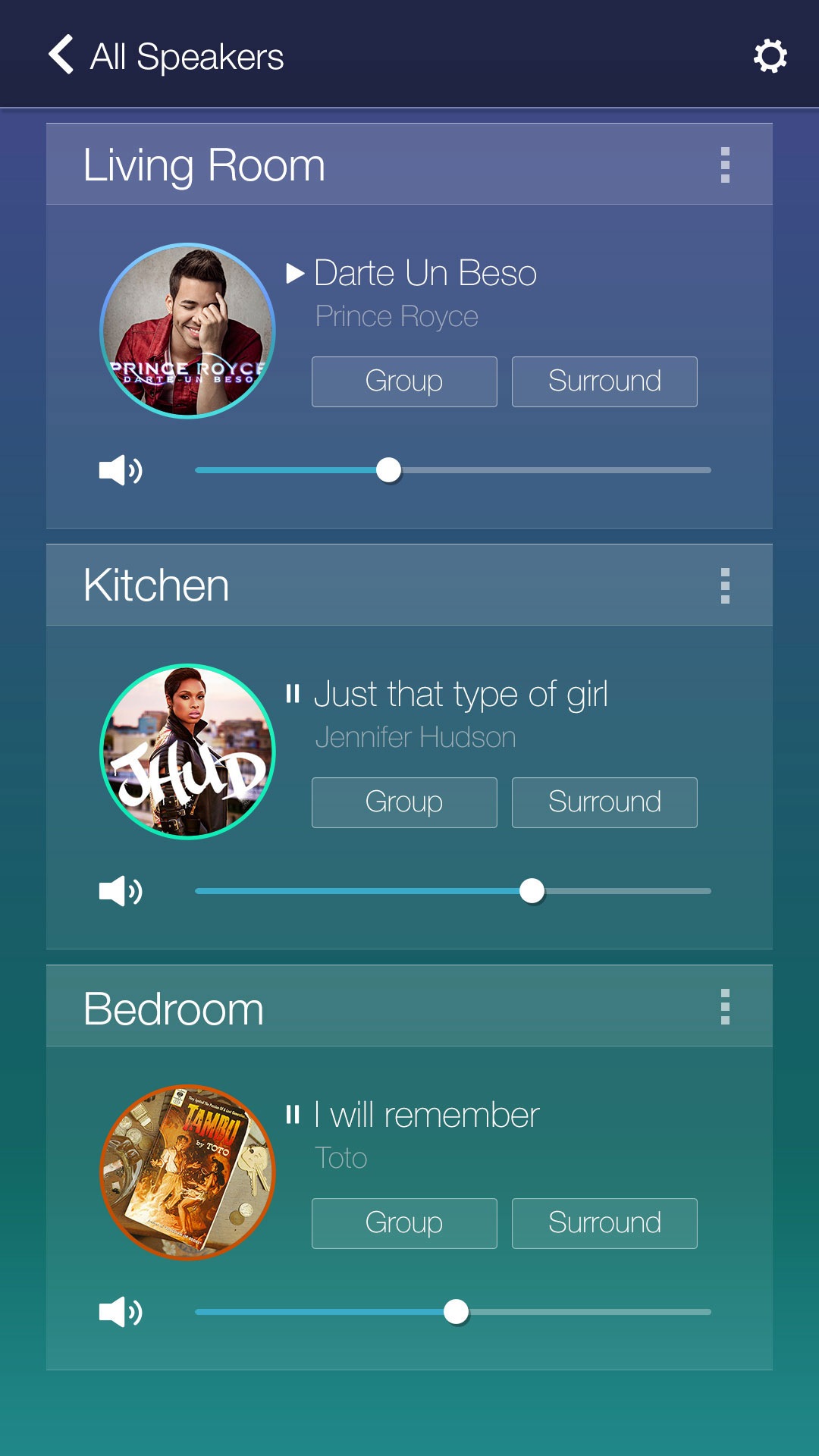The image size is (819, 1456).
Task: Open Living Room overflow menu
Action: coord(725,165)
